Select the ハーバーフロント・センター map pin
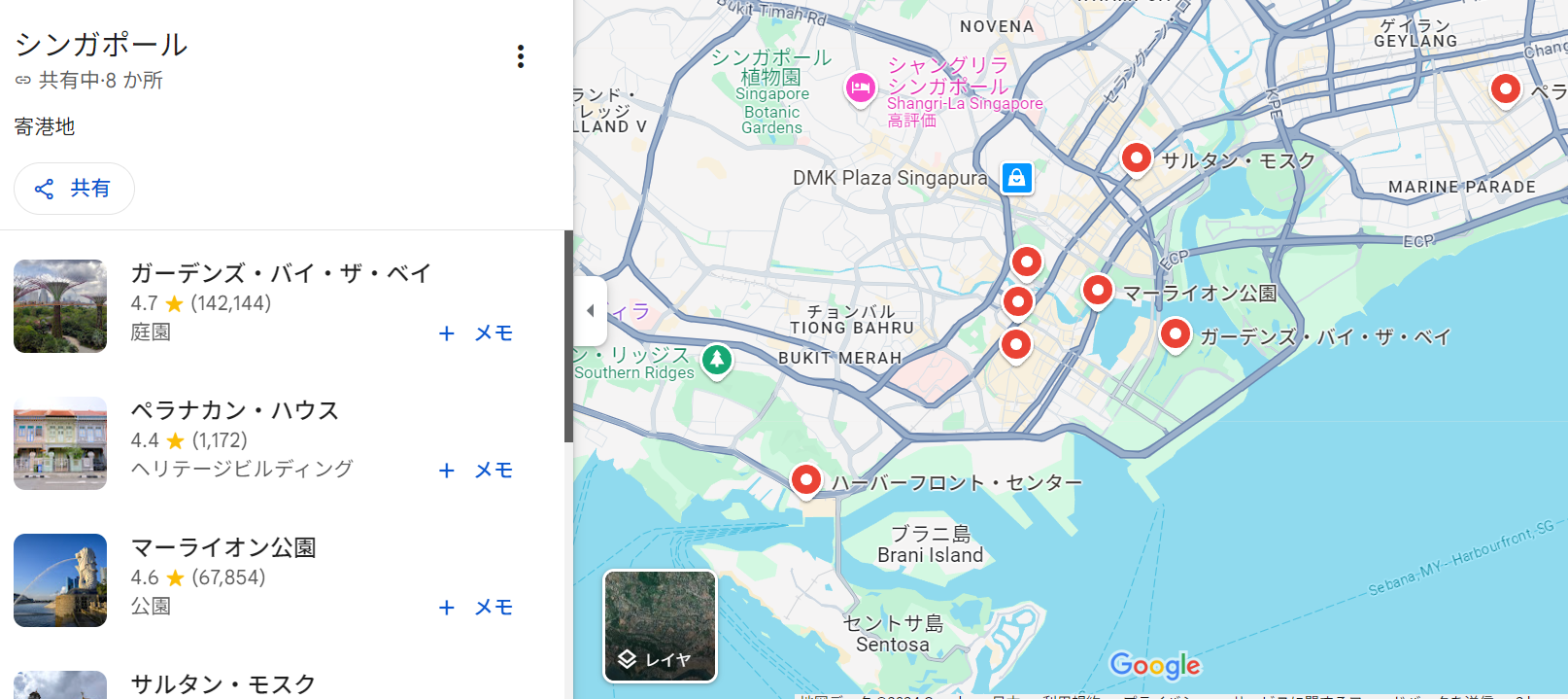Screen dimensions: 1568x699 805,479
